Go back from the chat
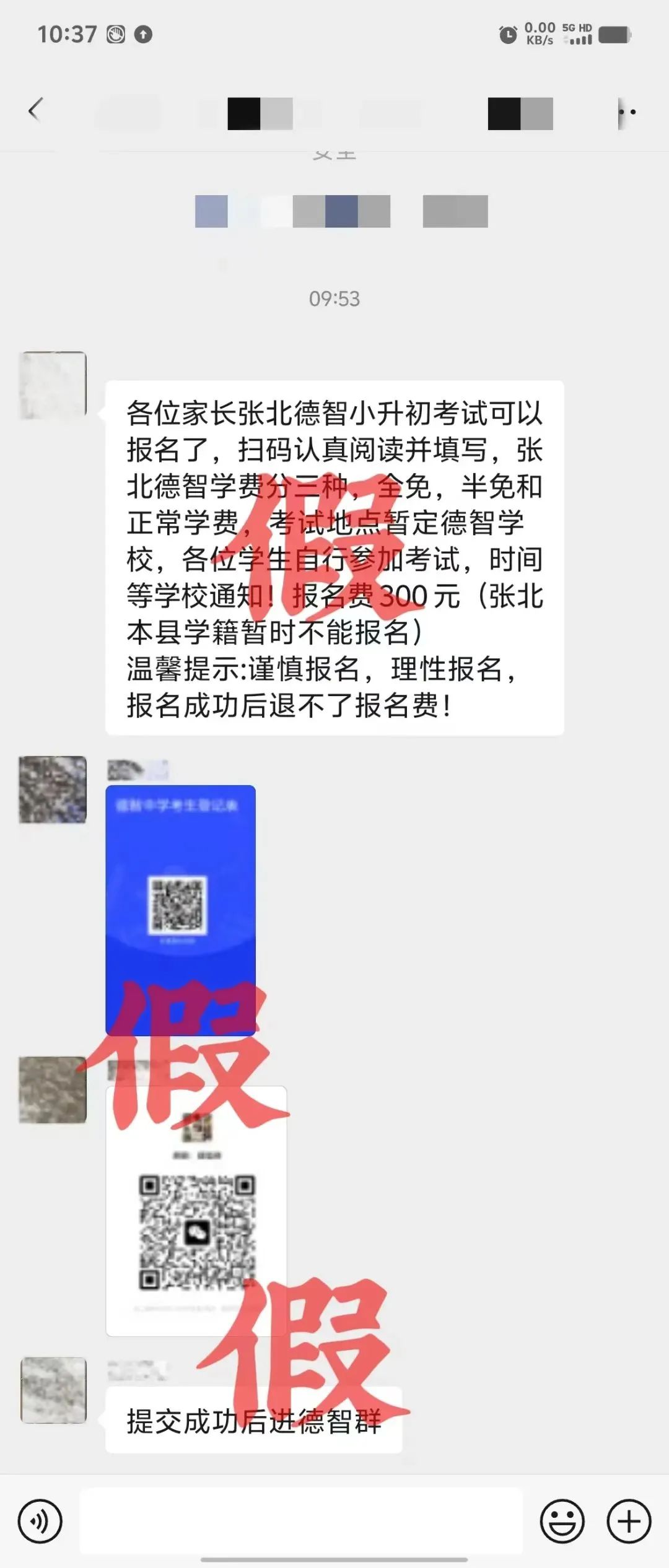This screenshot has height=1568, width=669. [x=35, y=110]
